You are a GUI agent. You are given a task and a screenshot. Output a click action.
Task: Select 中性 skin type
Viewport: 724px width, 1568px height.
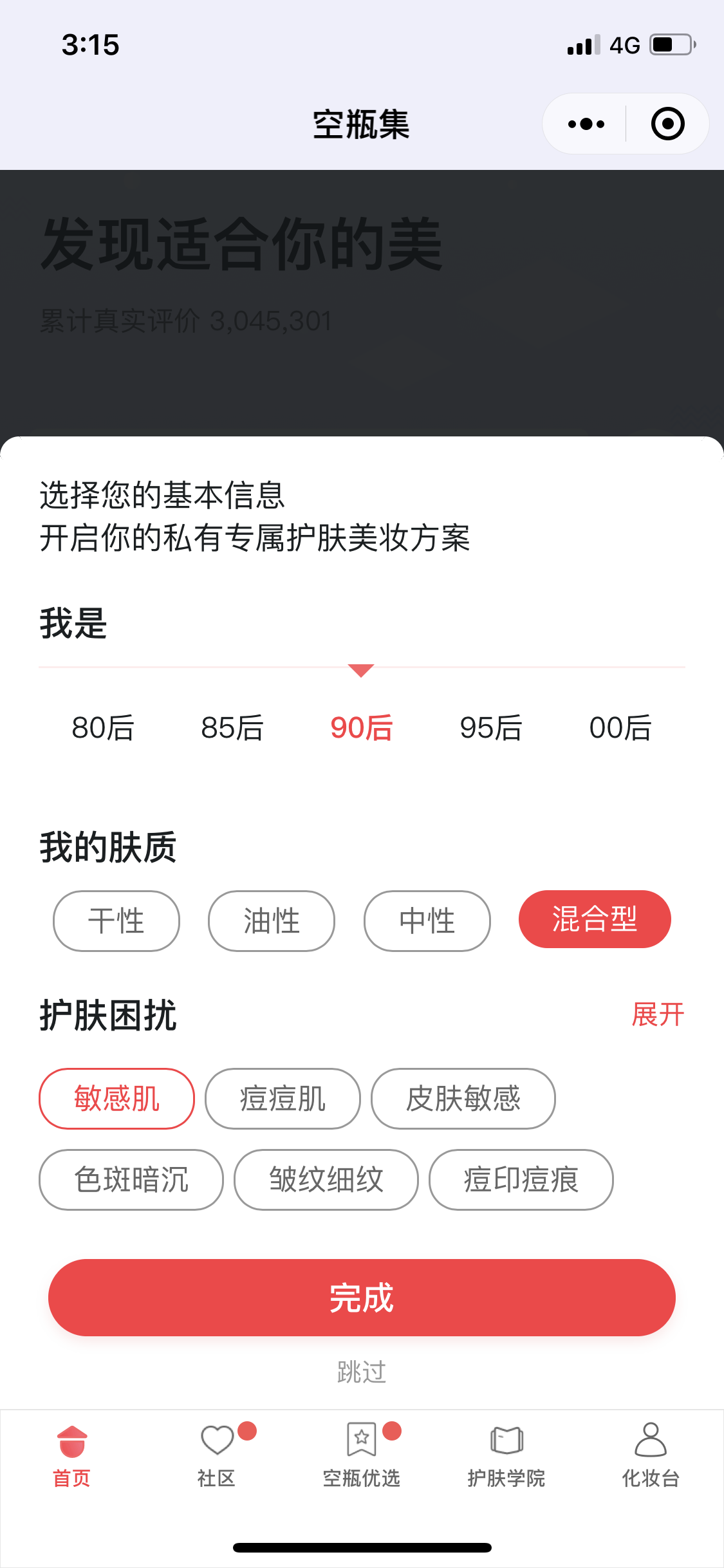point(427,920)
